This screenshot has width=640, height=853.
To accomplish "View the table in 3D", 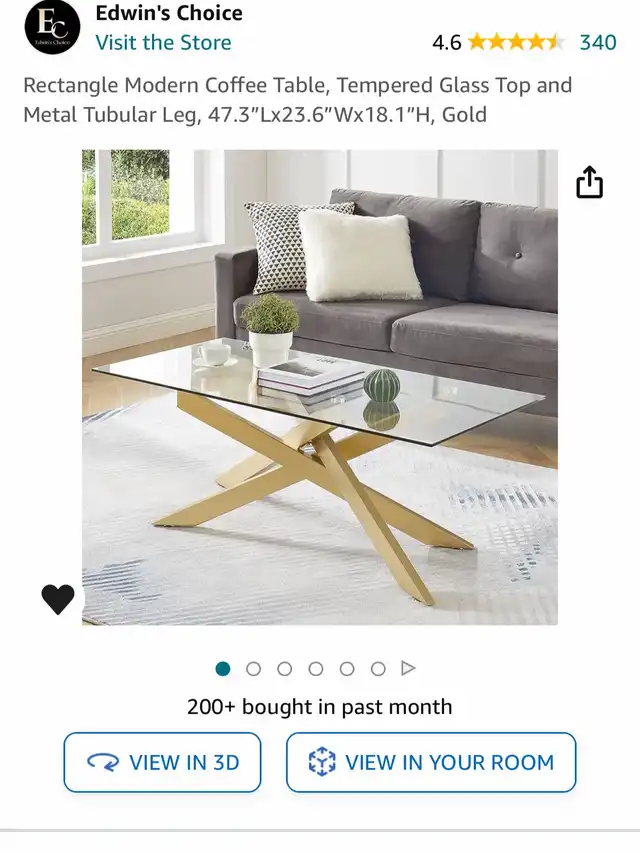I will [162, 762].
